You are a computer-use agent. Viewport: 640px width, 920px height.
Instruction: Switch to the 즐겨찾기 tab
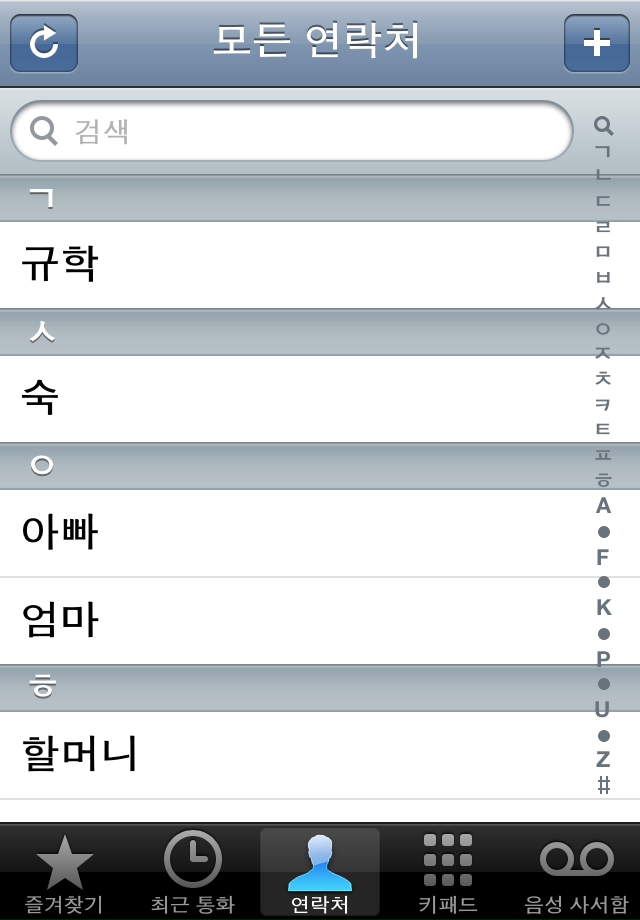pos(64,872)
